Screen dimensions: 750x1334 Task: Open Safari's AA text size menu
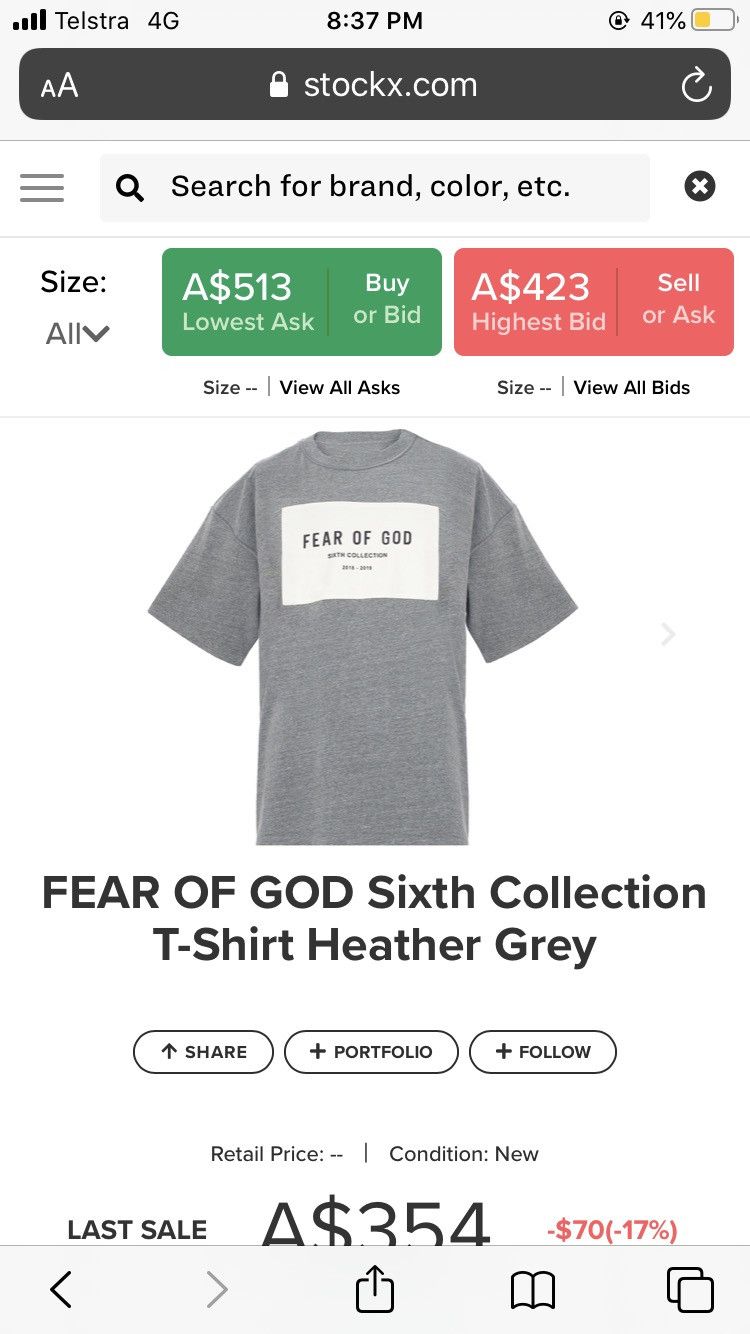click(59, 86)
